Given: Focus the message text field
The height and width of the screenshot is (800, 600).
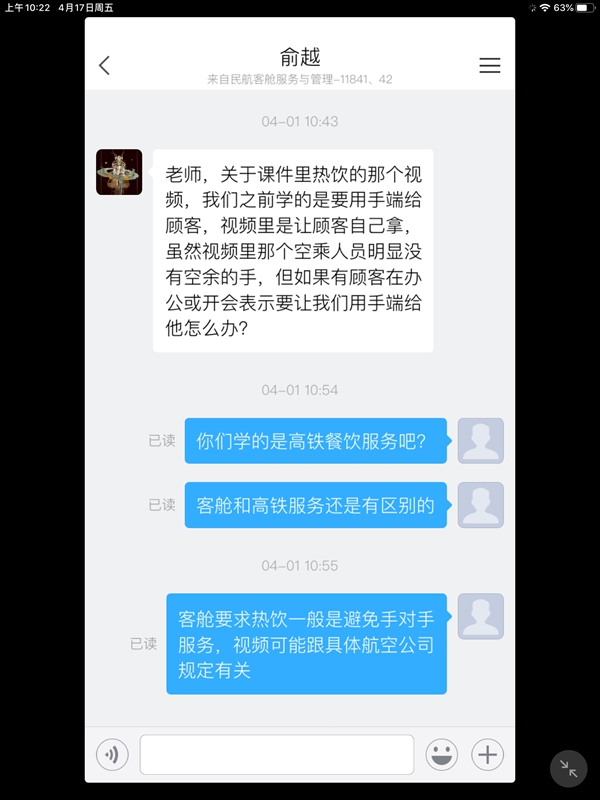Looking at the screenshot, I should click(277, 755).
